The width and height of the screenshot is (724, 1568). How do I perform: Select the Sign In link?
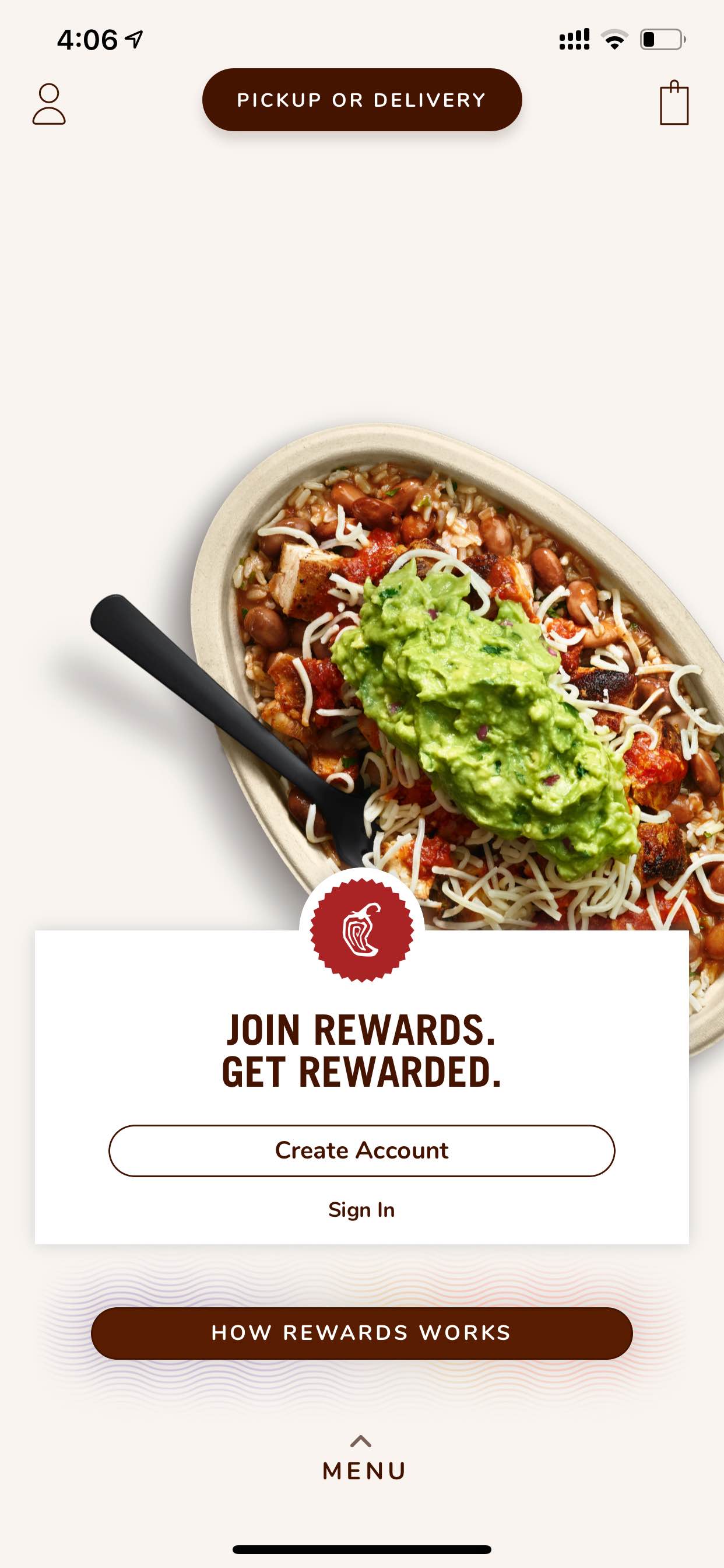(x=362, y=1209)
